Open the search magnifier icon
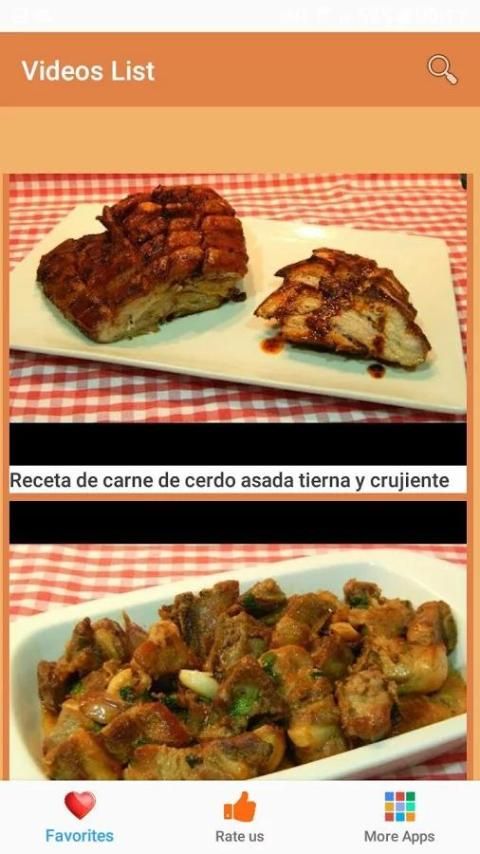Viewport: 480px width, 854px height. tap(442, 70)
